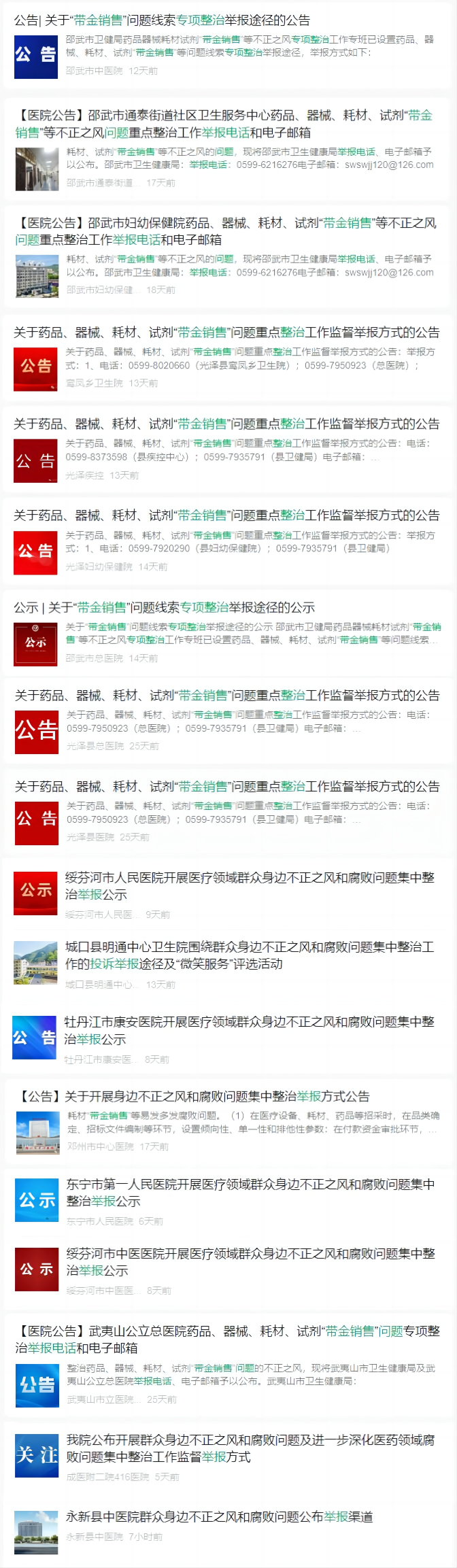This screenshot has height=1568, width=457.
Task: Open the 邓州市中心医院 公告 result
Action: point(193,1096)
